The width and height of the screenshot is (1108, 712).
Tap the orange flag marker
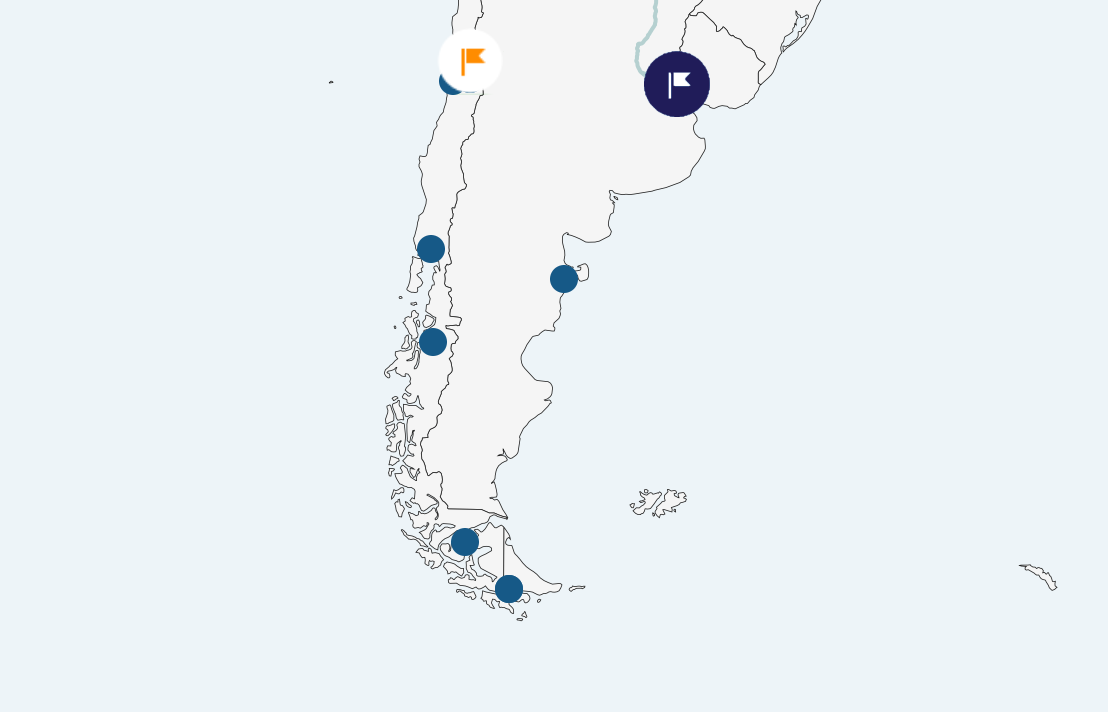[x=470, y=61]
